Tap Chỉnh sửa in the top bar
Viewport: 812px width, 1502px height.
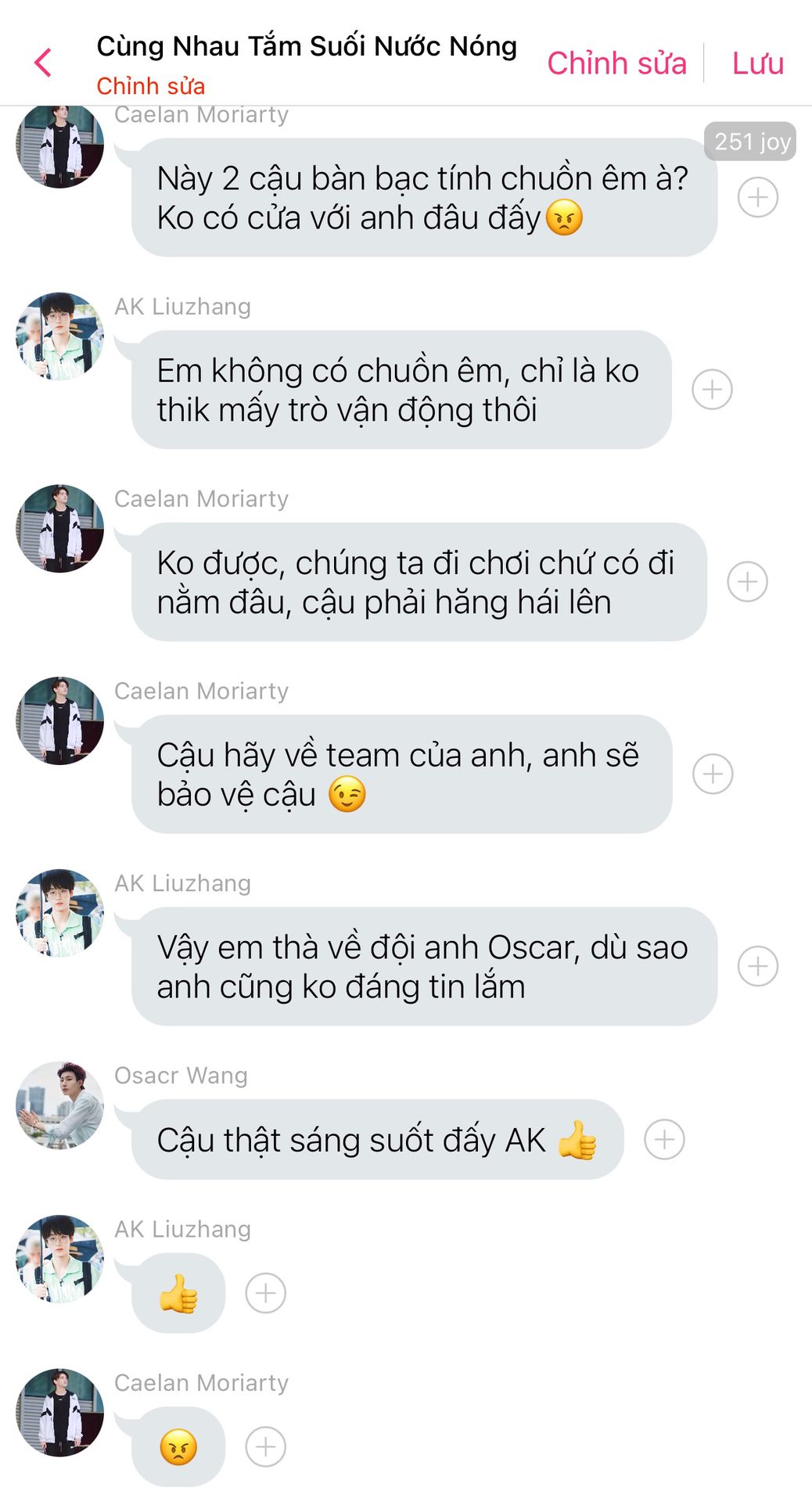pos(616,63)
